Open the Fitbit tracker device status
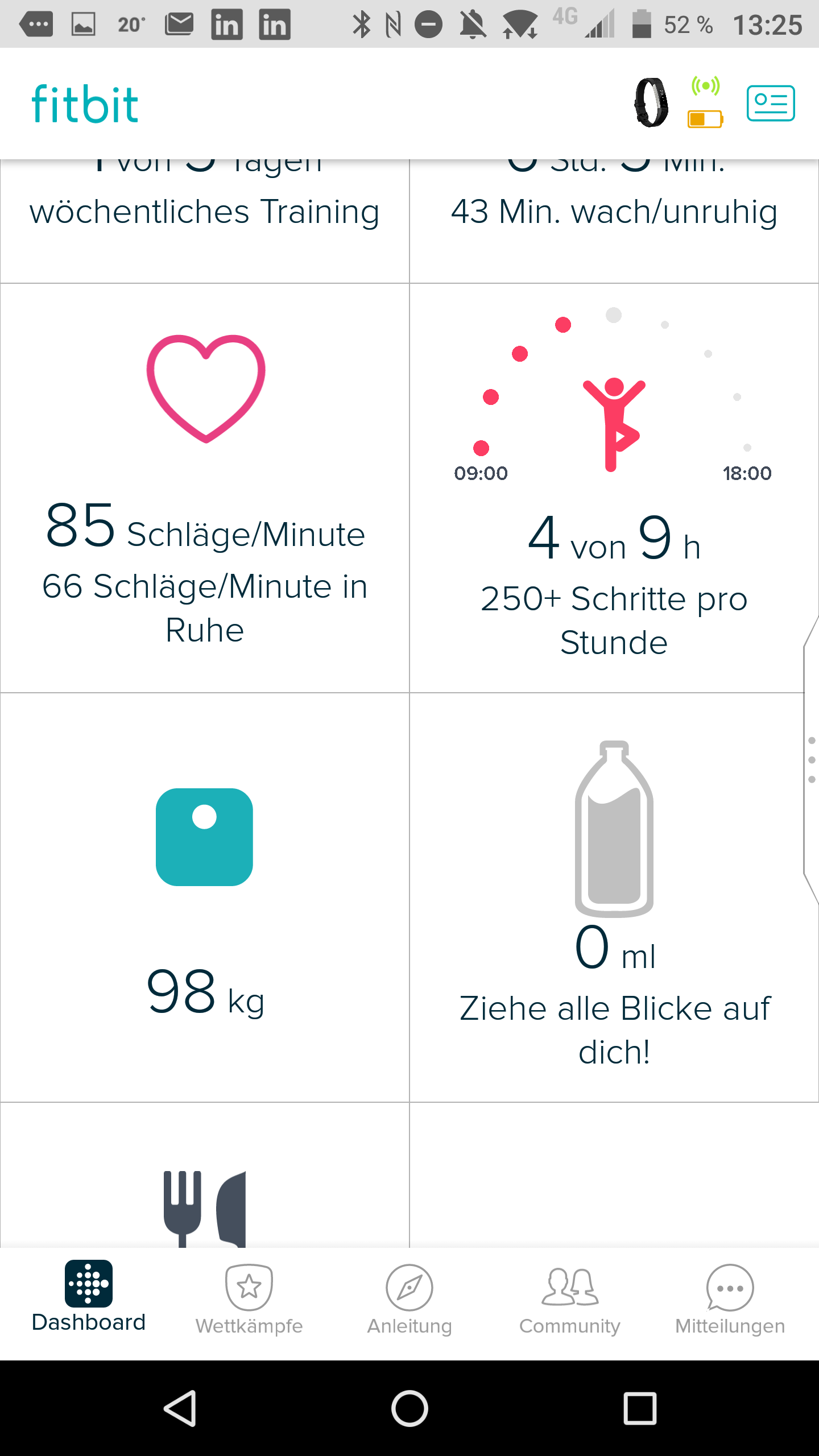The height and width of the screenshot is (1456, 819). [x=677, y=103]
